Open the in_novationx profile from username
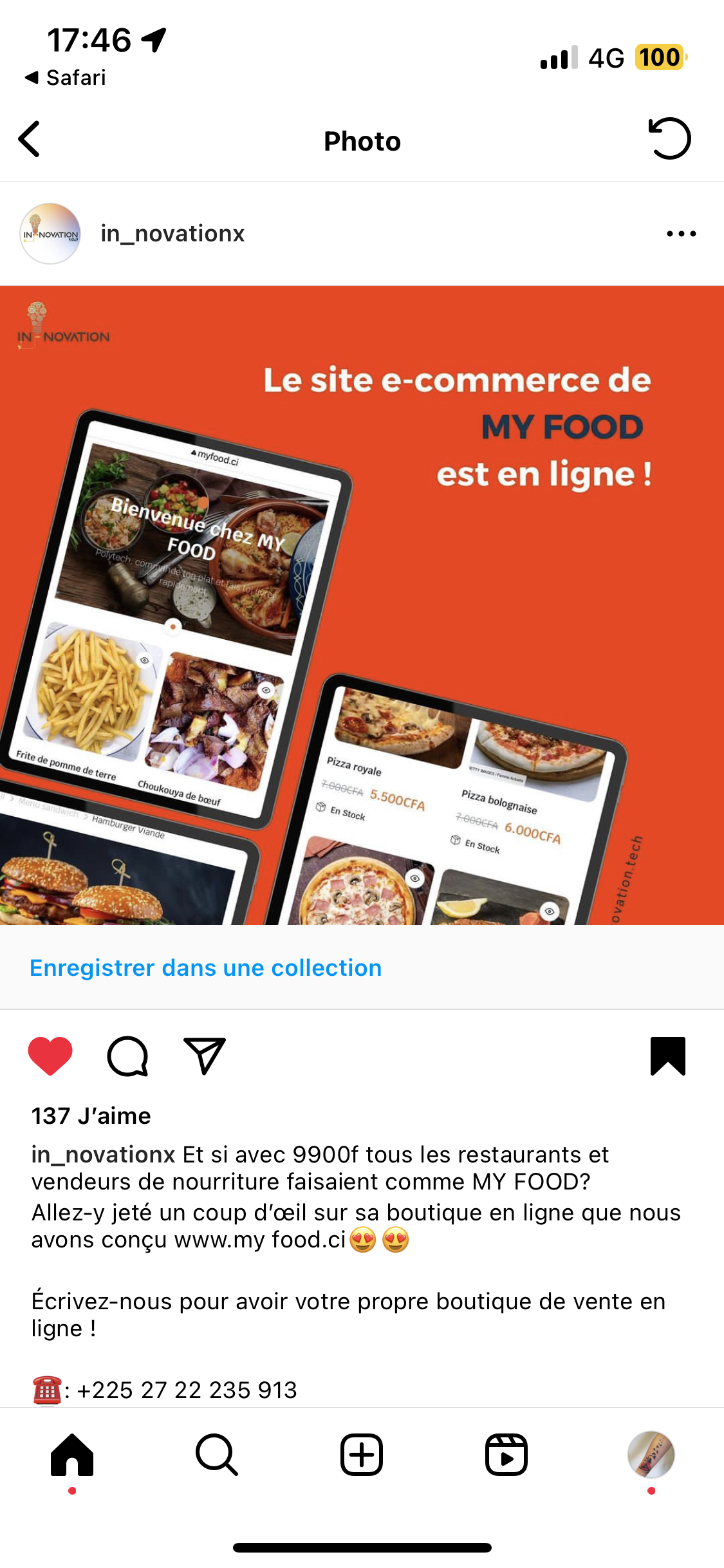Viewport: 724px width, 1568px height. click(x=172, y=234)
